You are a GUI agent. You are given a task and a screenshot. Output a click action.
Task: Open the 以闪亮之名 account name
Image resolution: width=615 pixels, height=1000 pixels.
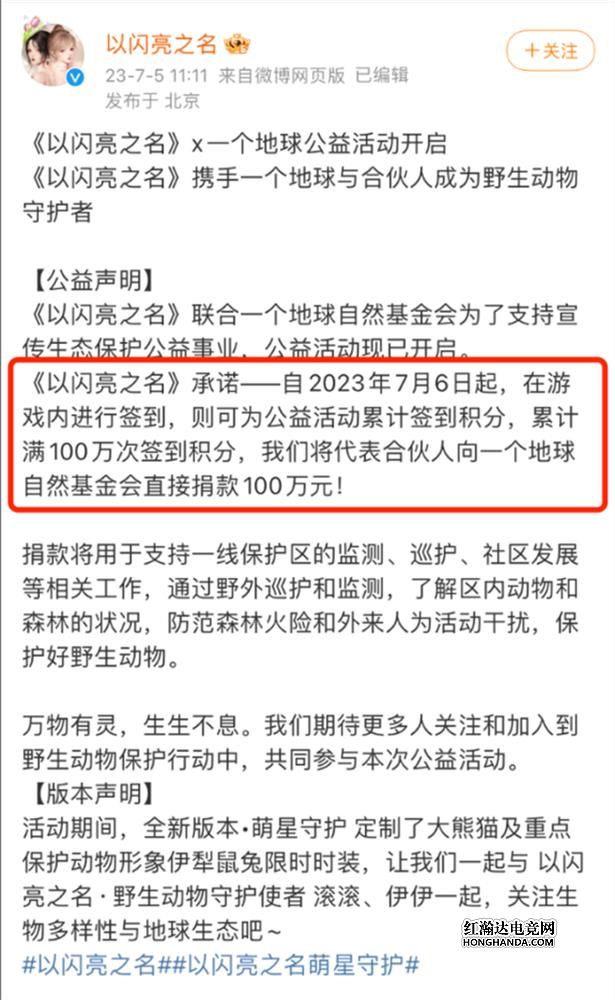click(161, 43)
